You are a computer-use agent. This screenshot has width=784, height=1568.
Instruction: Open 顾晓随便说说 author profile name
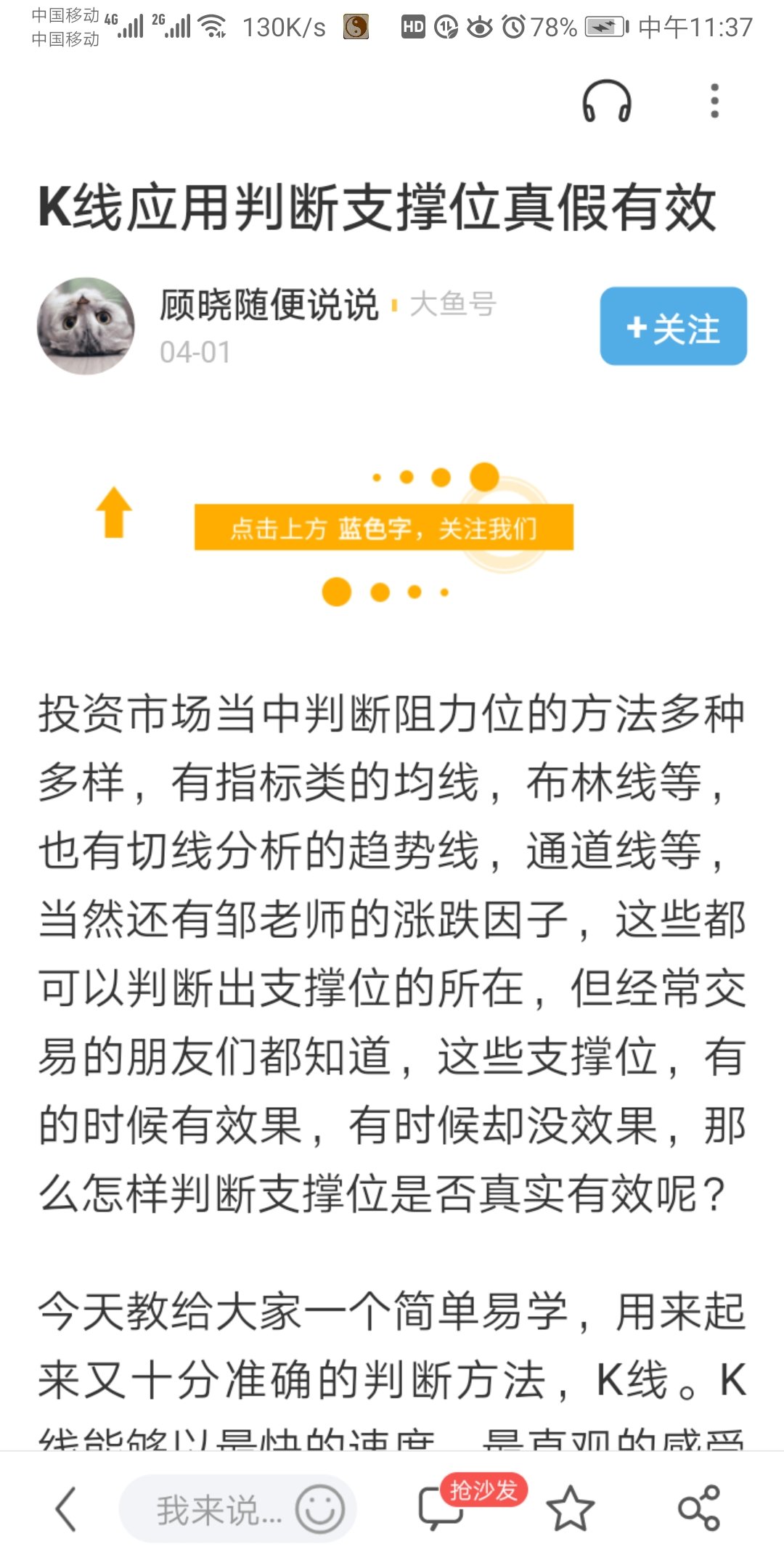pyautogui.click(x=269, y=305)
